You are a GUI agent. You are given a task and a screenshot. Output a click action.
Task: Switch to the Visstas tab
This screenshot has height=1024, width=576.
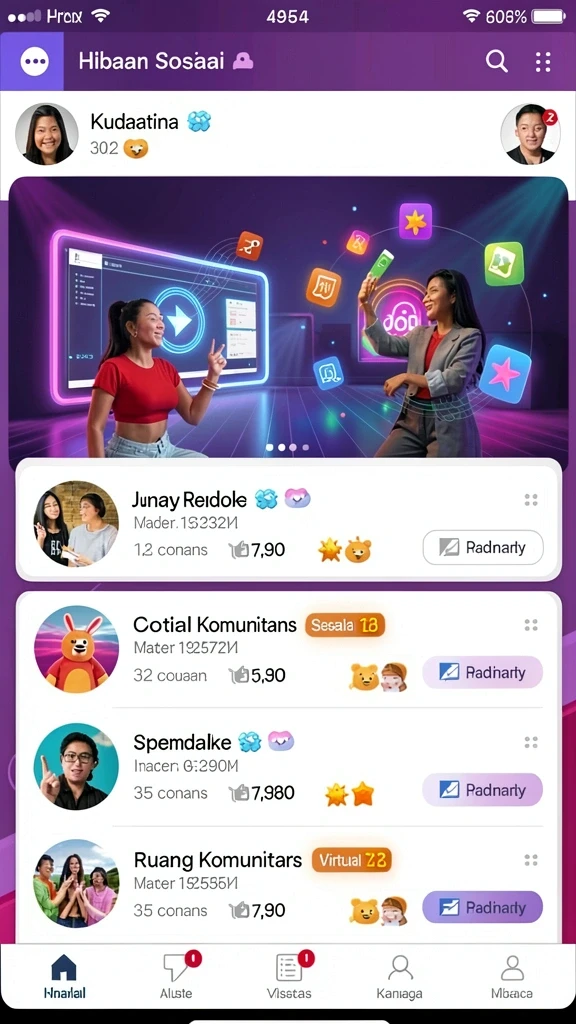pyautogui.click(x=289, y=976)
